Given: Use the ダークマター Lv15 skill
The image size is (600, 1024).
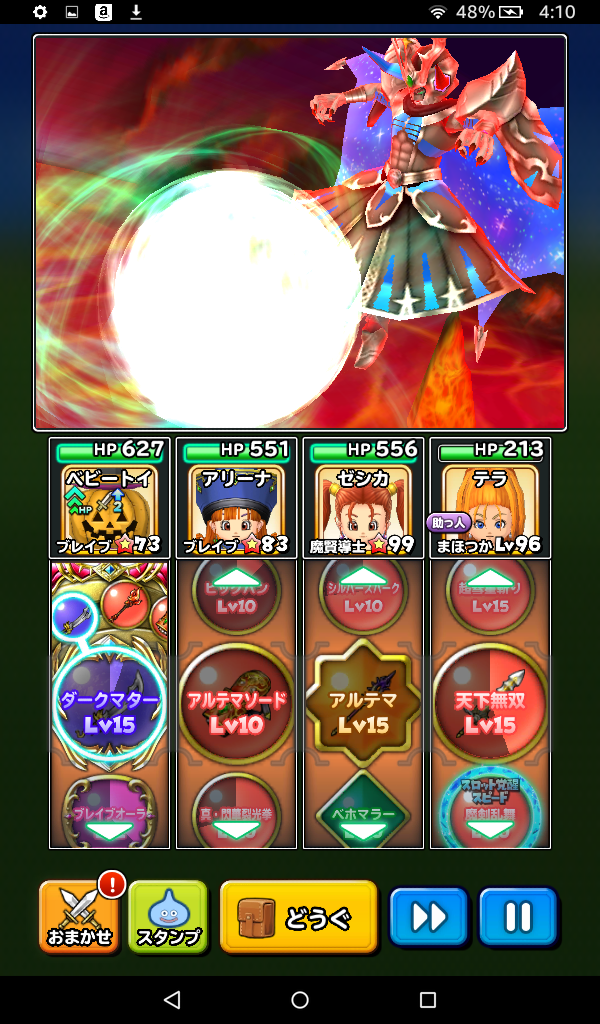Looking at the screenshot, I should [109, 710].
